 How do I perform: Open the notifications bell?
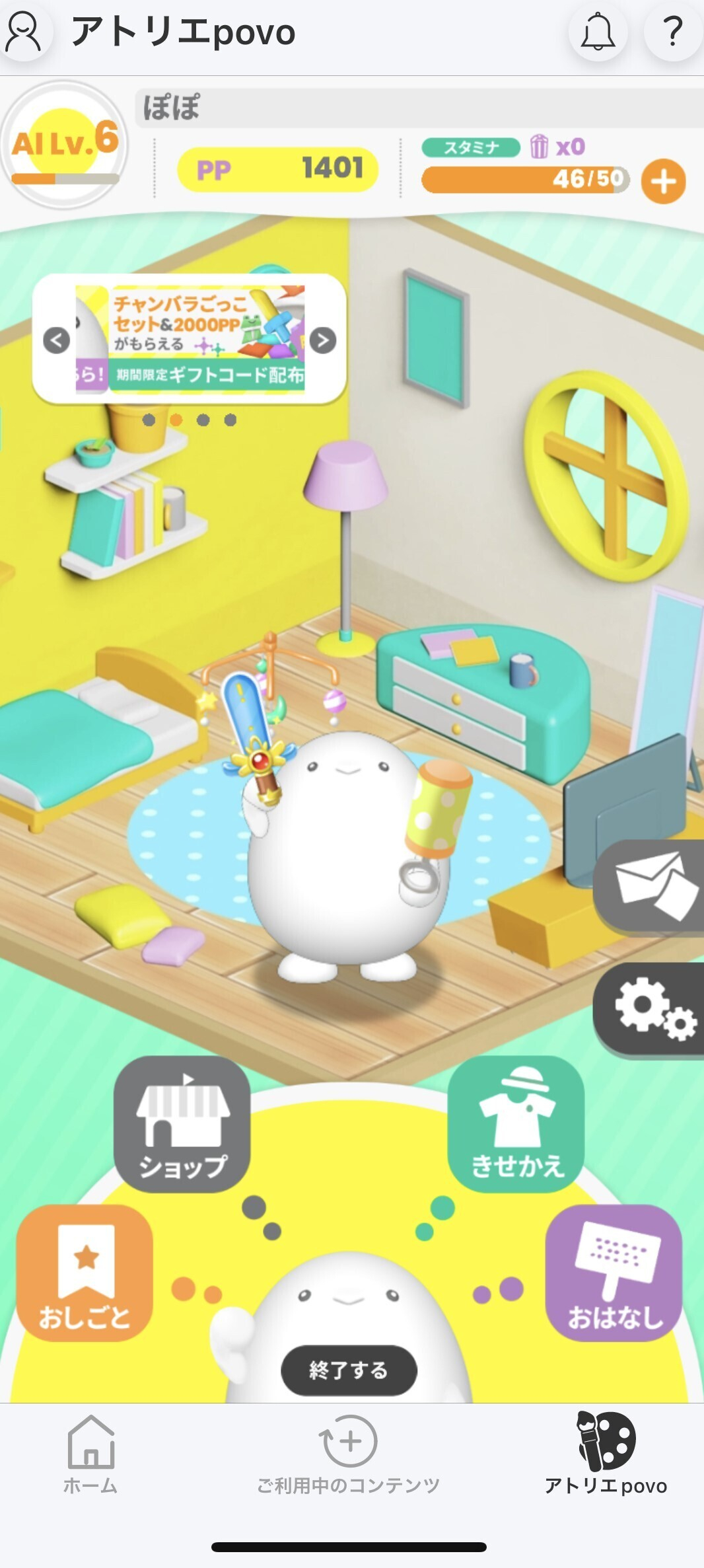pos(598,32)
